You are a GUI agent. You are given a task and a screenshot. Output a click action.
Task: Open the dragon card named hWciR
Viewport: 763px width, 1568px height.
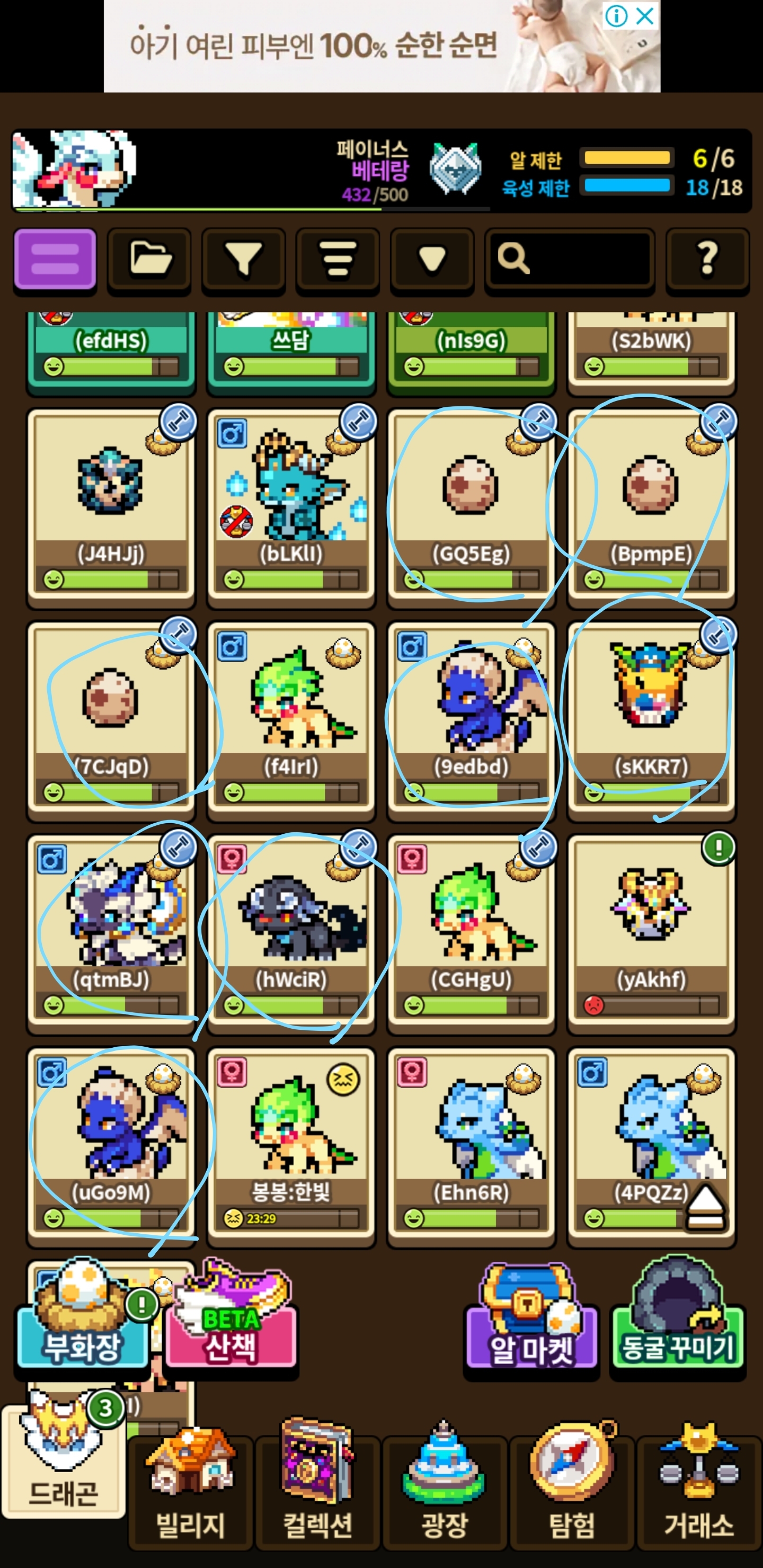pos(291,932)
